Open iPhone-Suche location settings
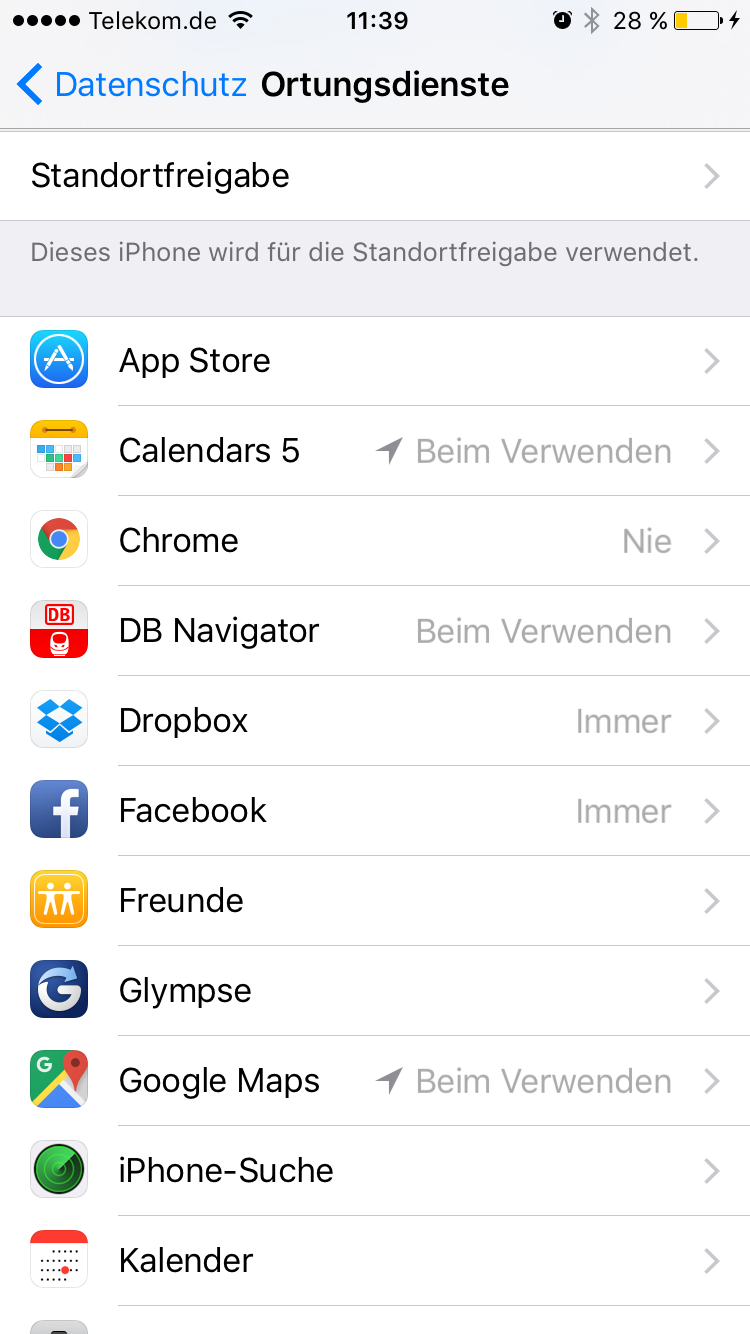Image resolution: width=750 pixels, height=1334 pixels. (375, 1171)
